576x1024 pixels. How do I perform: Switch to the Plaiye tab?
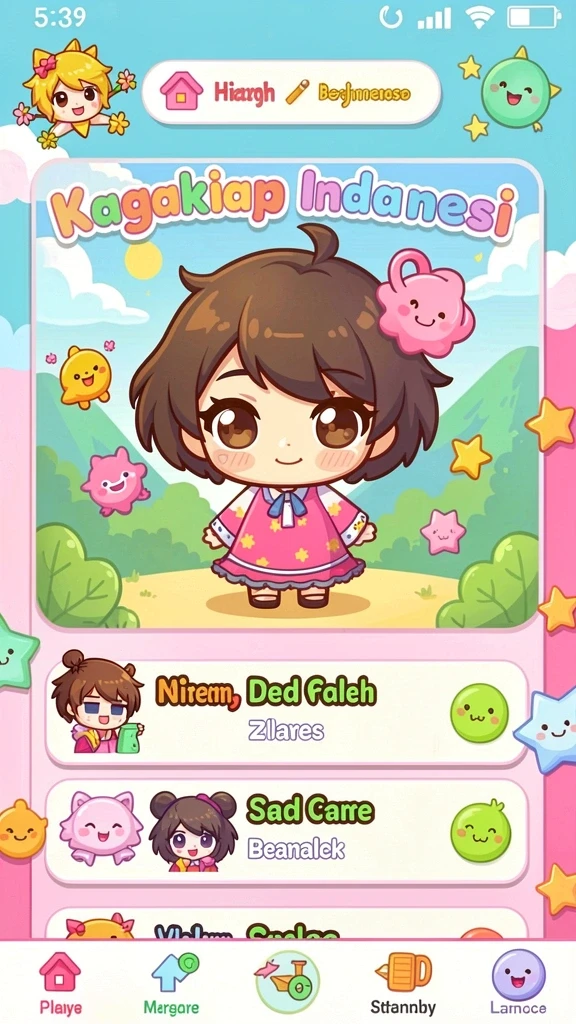61,983
